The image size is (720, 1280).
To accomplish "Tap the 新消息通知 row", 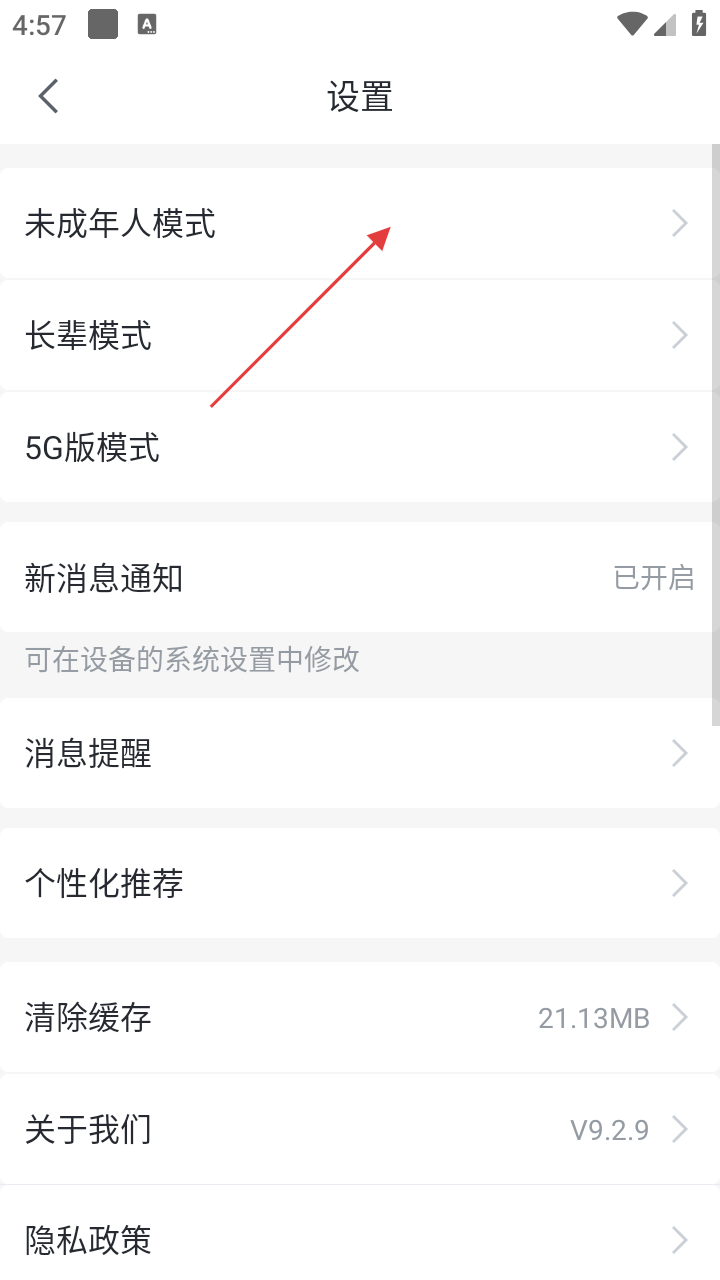I will (360, 578).
